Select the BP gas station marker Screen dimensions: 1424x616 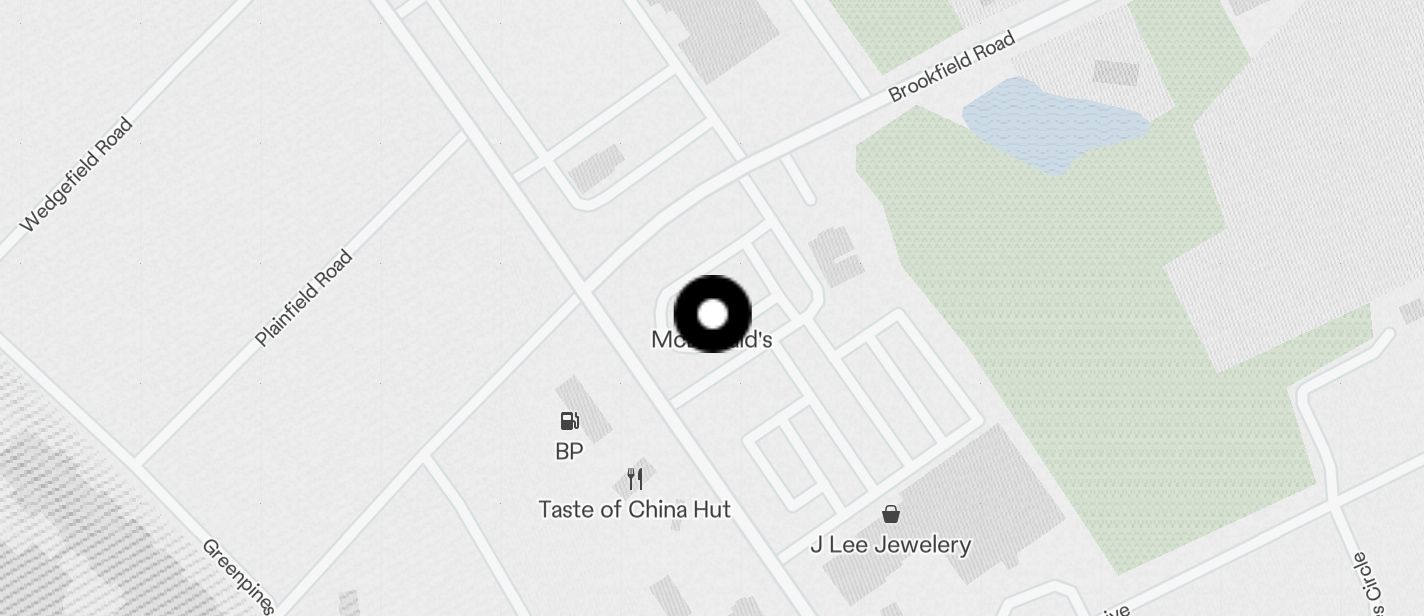pos(569,421)
